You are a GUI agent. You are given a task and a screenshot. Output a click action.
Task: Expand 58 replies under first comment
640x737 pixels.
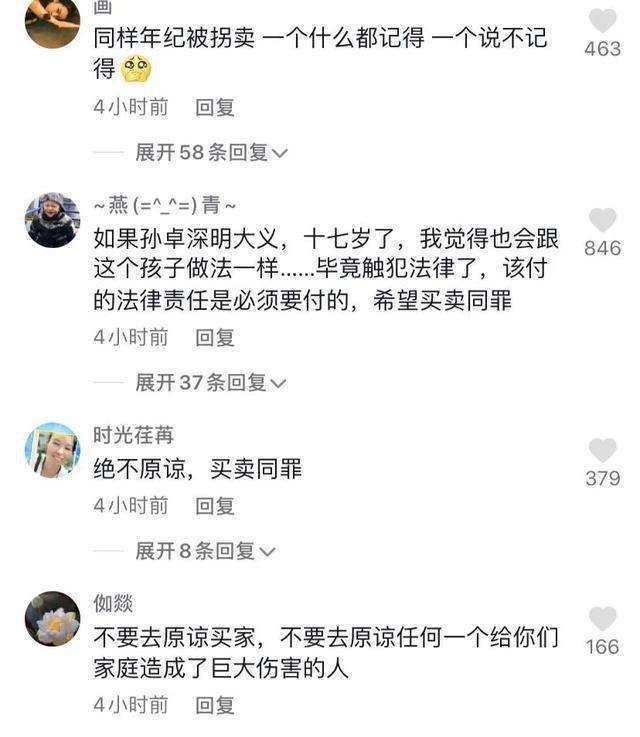pos(212,153)
